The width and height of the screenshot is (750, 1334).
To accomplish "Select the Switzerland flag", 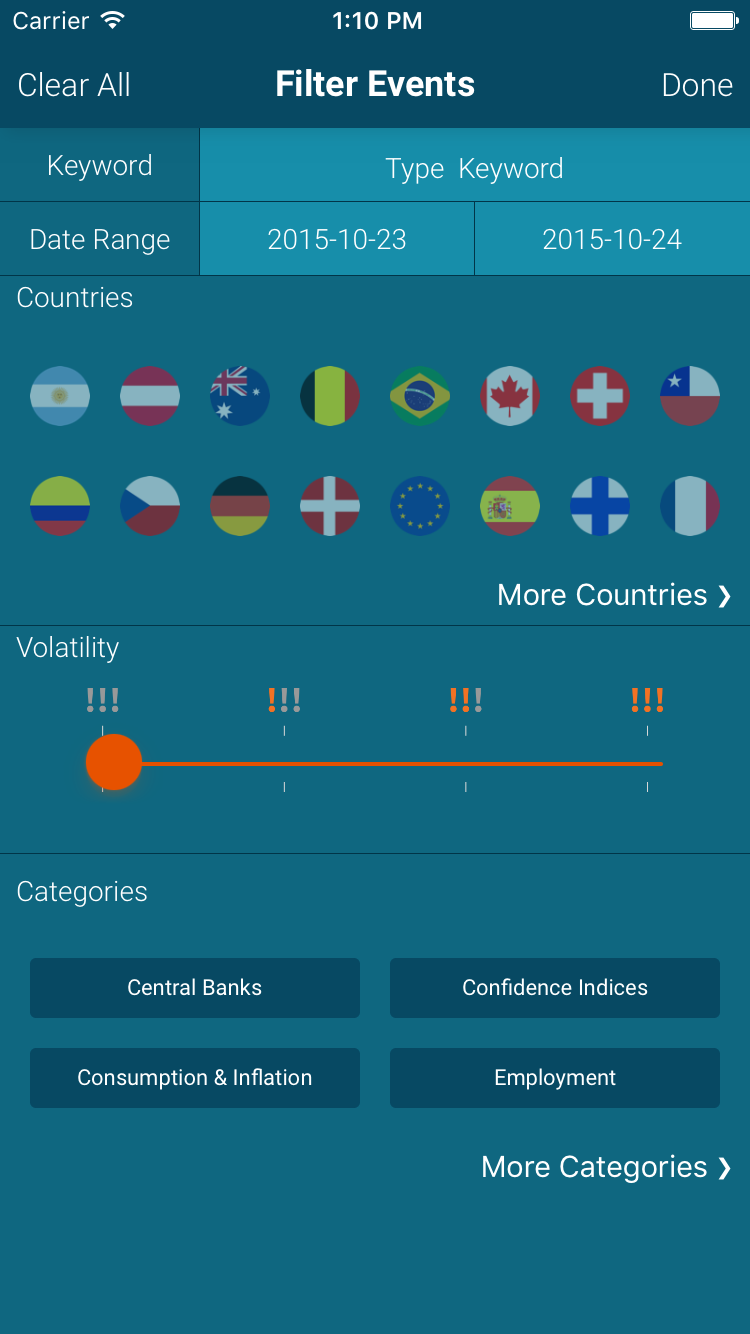I will point(600,396).
